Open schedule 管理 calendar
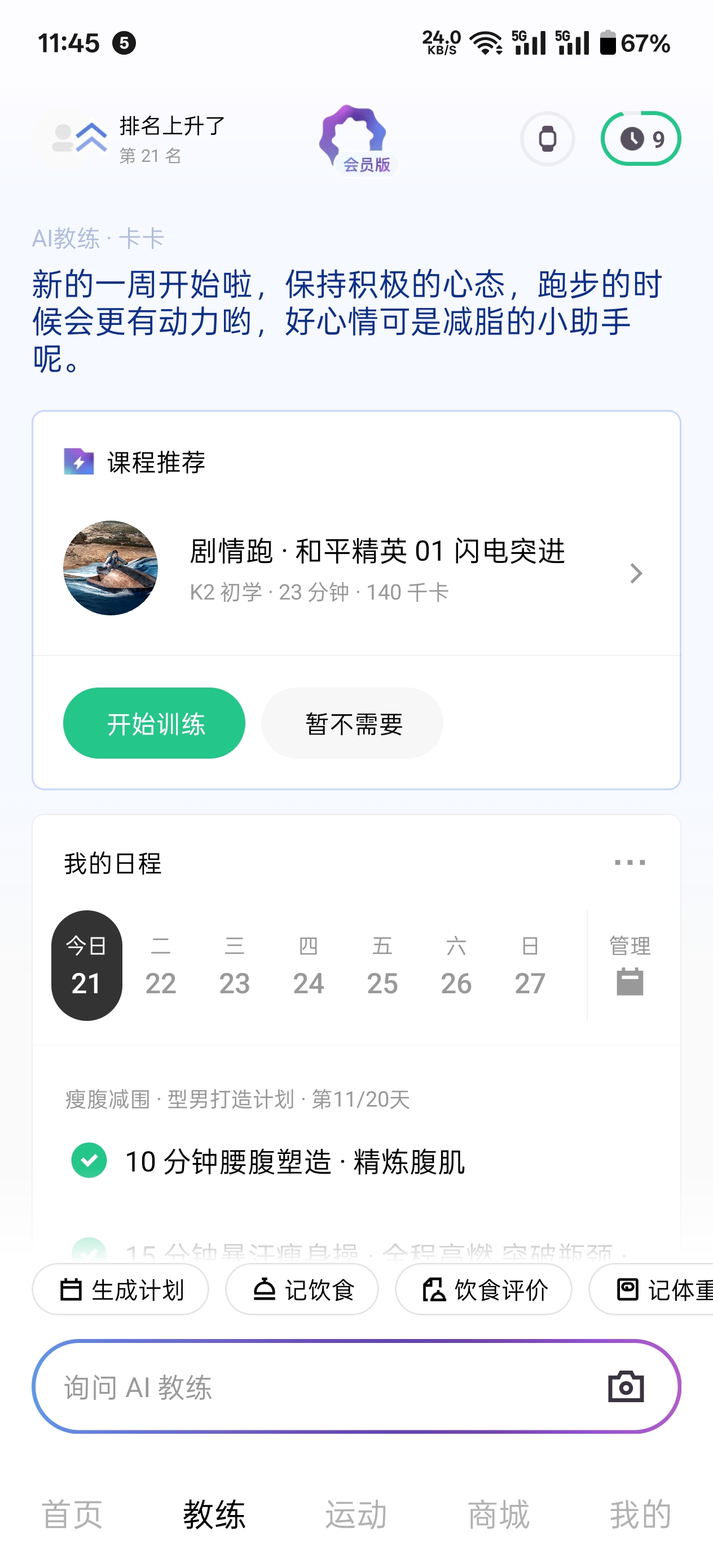713x1568 pixels. click(630, 966)
